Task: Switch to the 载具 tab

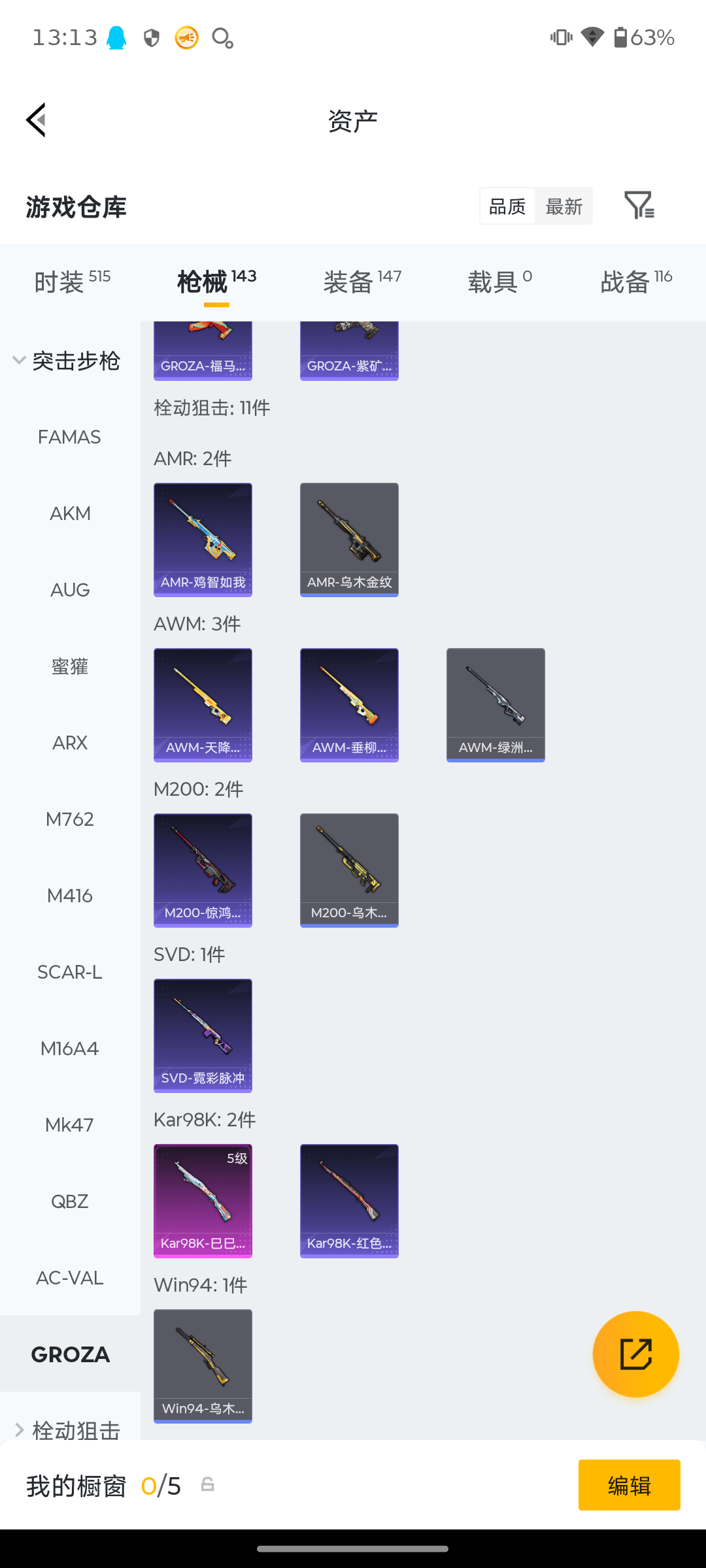Action: point(499,282)
